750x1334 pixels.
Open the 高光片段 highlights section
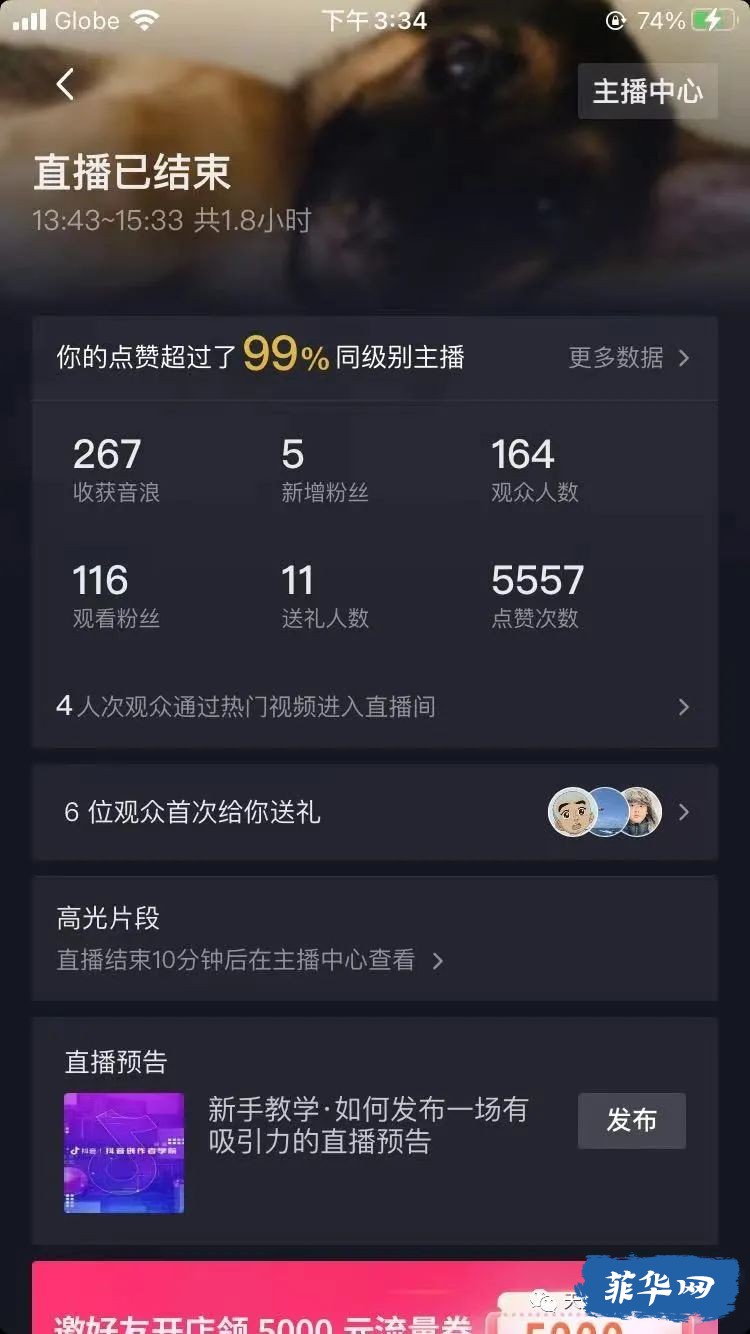374,939
